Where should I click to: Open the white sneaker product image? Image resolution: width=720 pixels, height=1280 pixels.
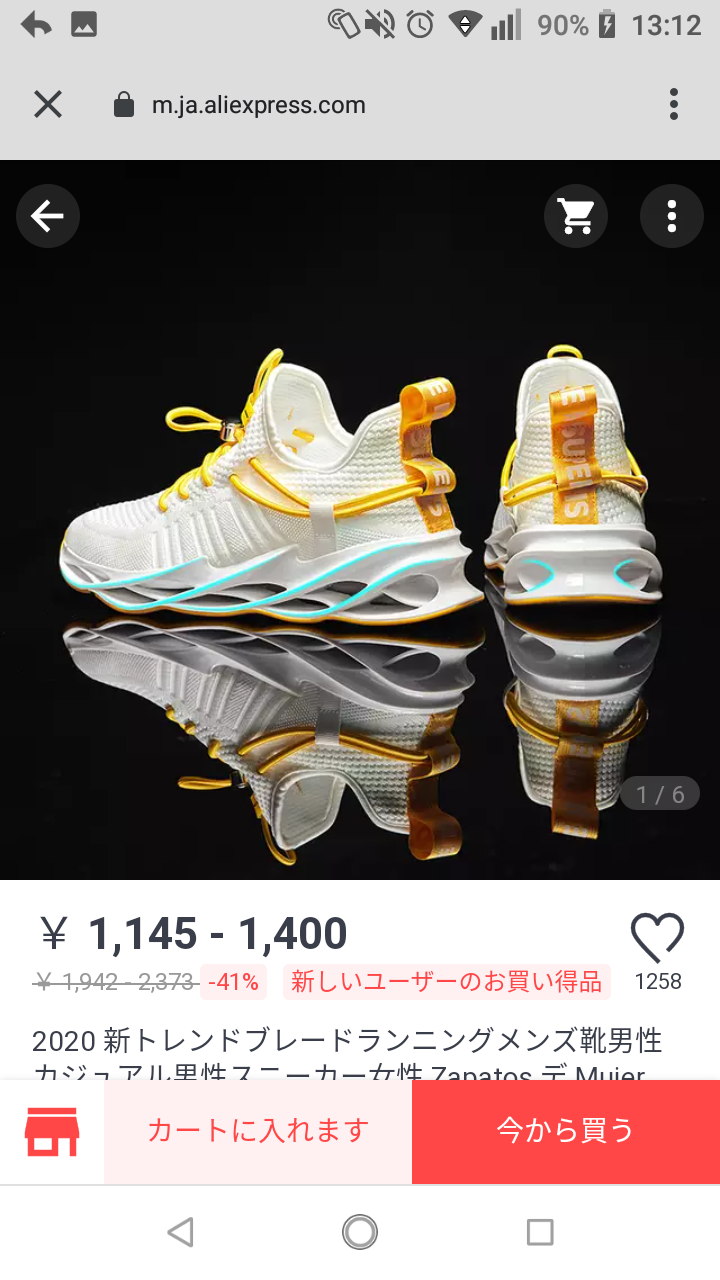click(360, 520)
